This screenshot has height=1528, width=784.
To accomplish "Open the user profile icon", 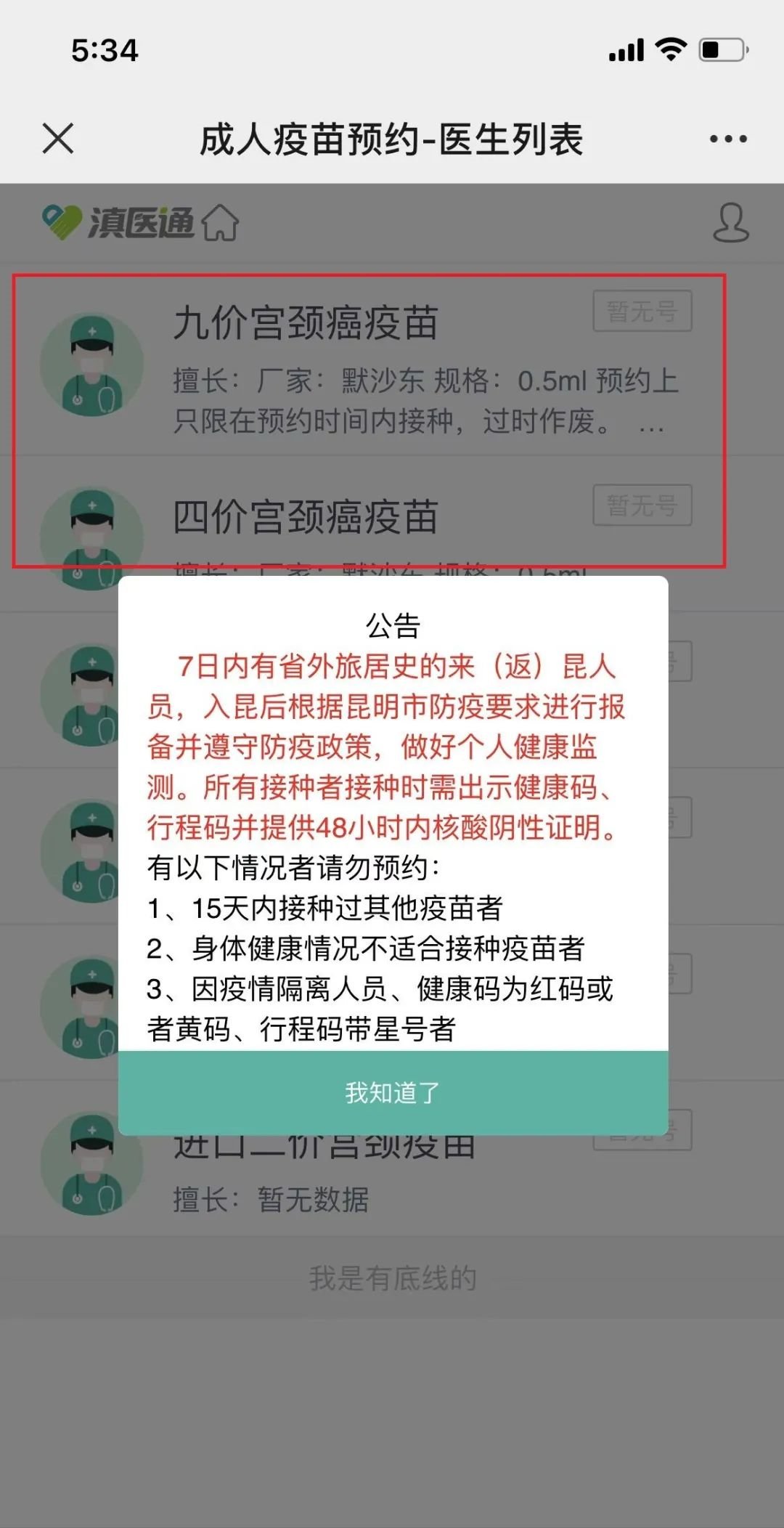I will point(730,223).
